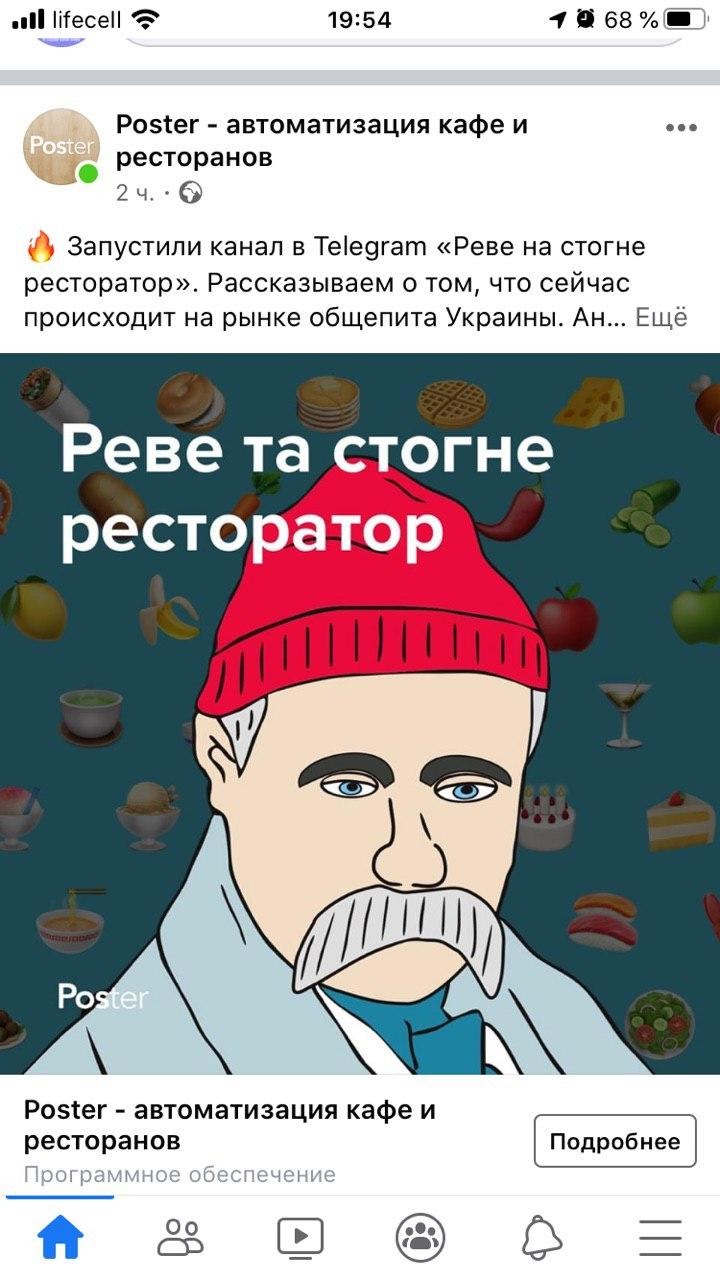Image resolution: width=720 pixels, height=1280 pixels.
Task: Switch to the Watch video tab
Action: tap(300, 1238)
